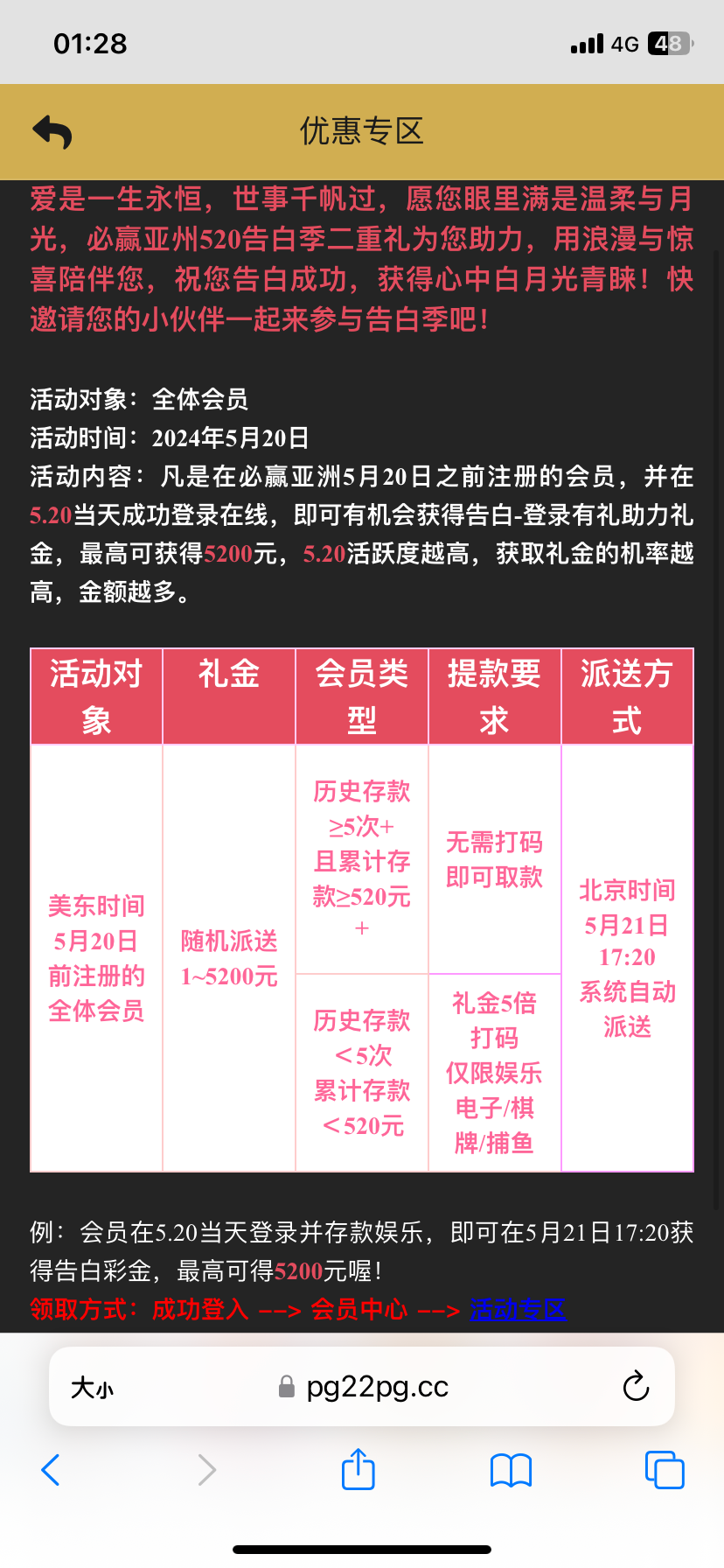Viewport: 724px width, 1568px height.
Task: Go back using the header arrow
Action: pos(52,132)
